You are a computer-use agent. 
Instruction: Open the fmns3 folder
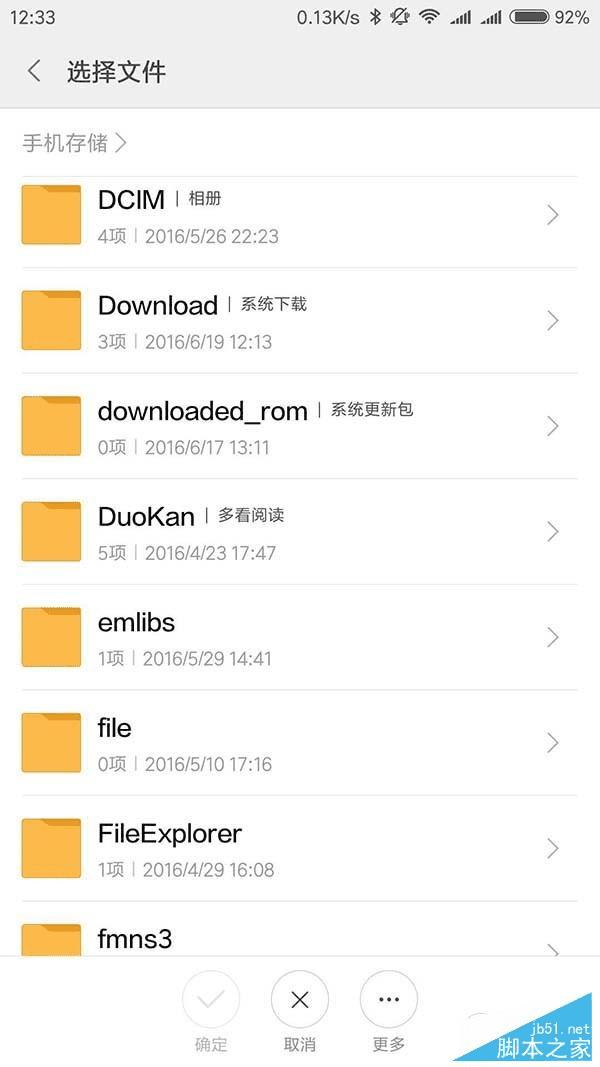click(x=298, y=938)
